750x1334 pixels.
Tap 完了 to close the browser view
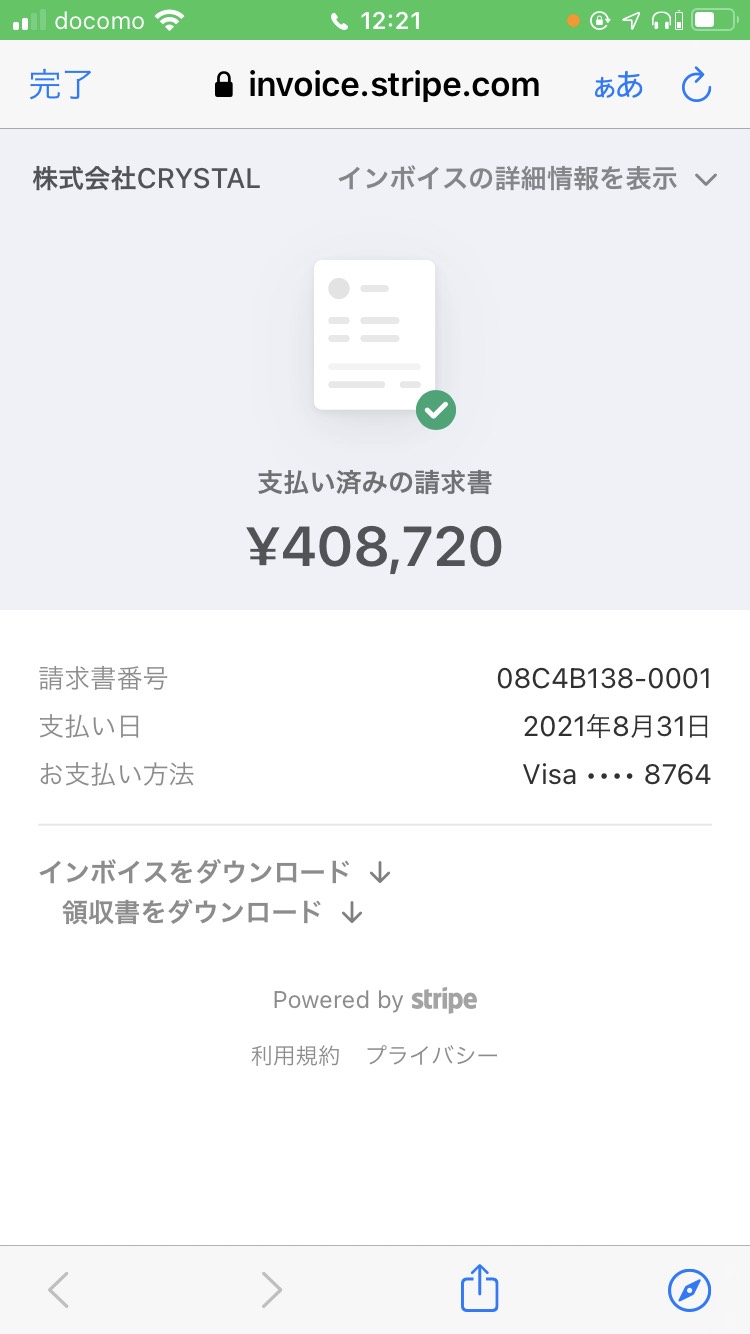pyautogui.click(x=61, y=85)
